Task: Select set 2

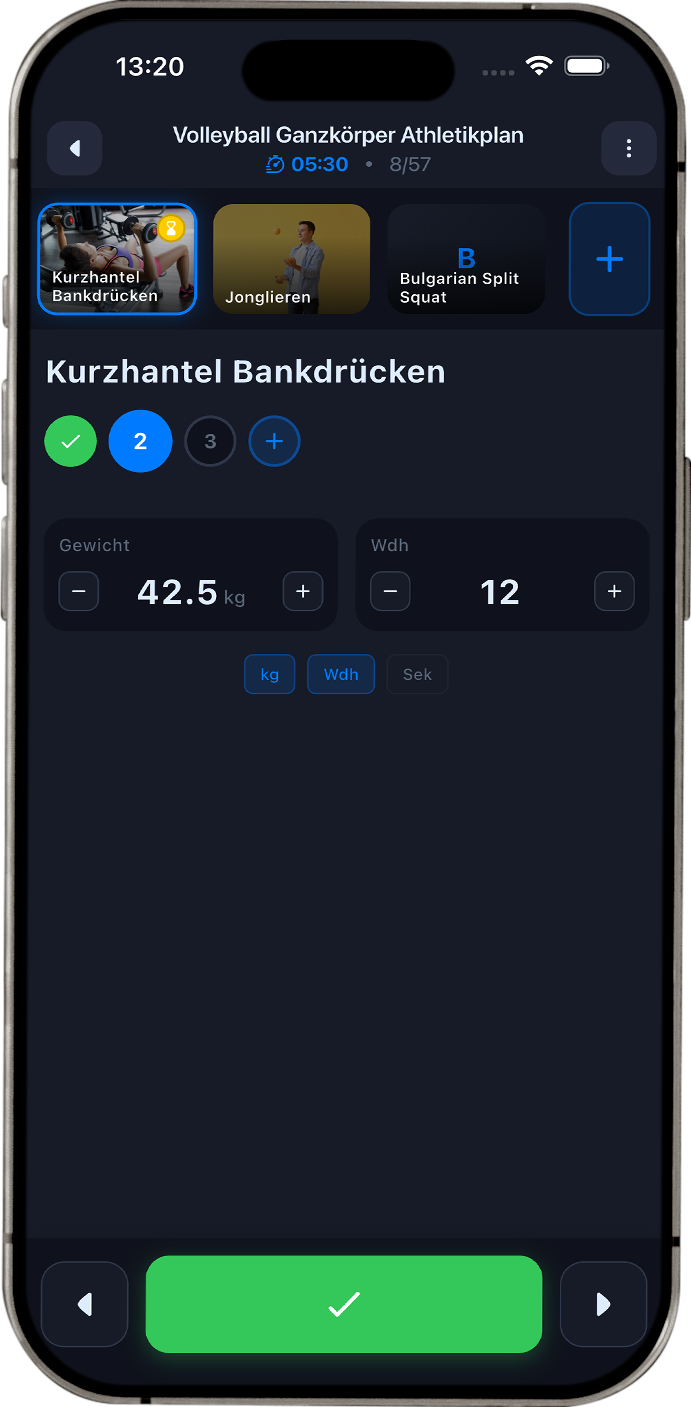Action: point(140,441)
